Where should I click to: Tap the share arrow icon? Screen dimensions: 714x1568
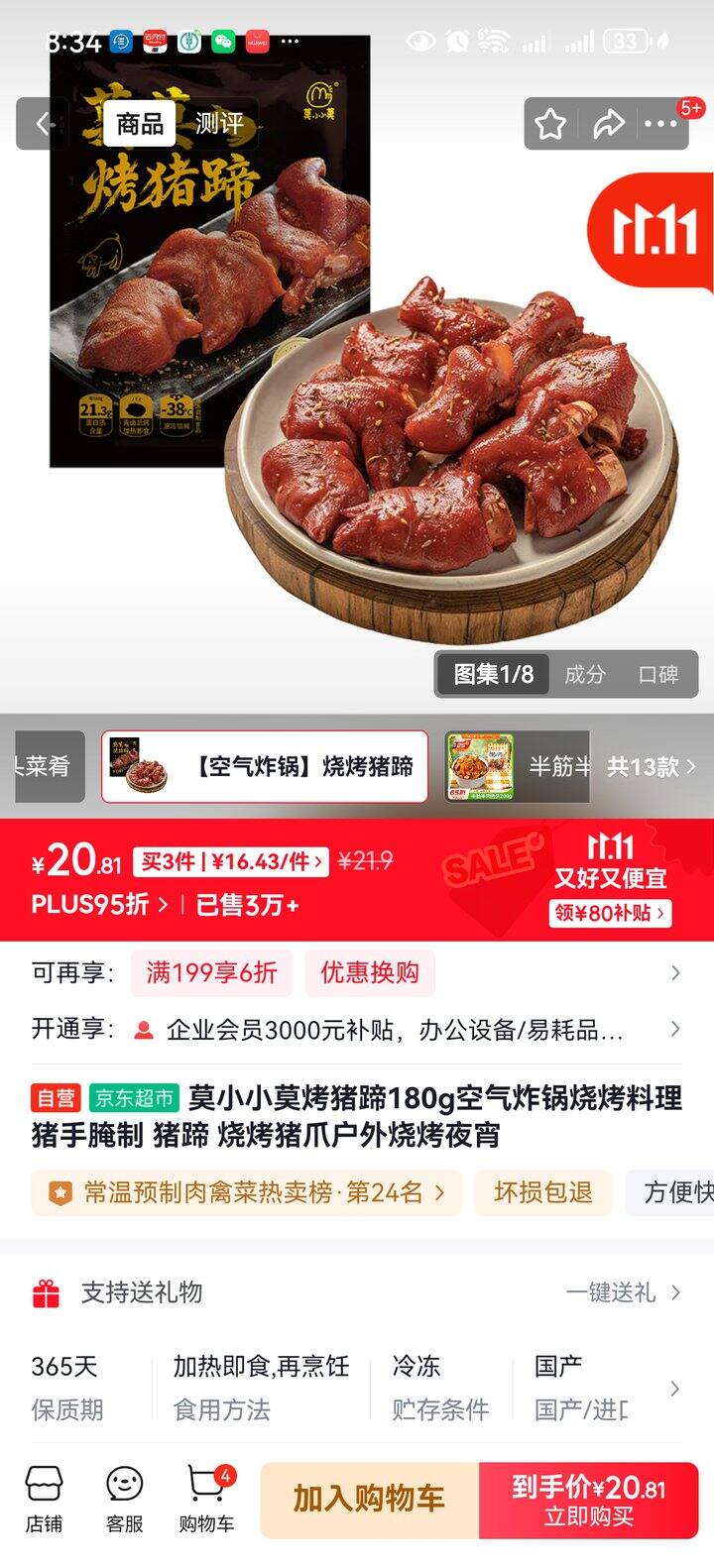coord(606,124)
